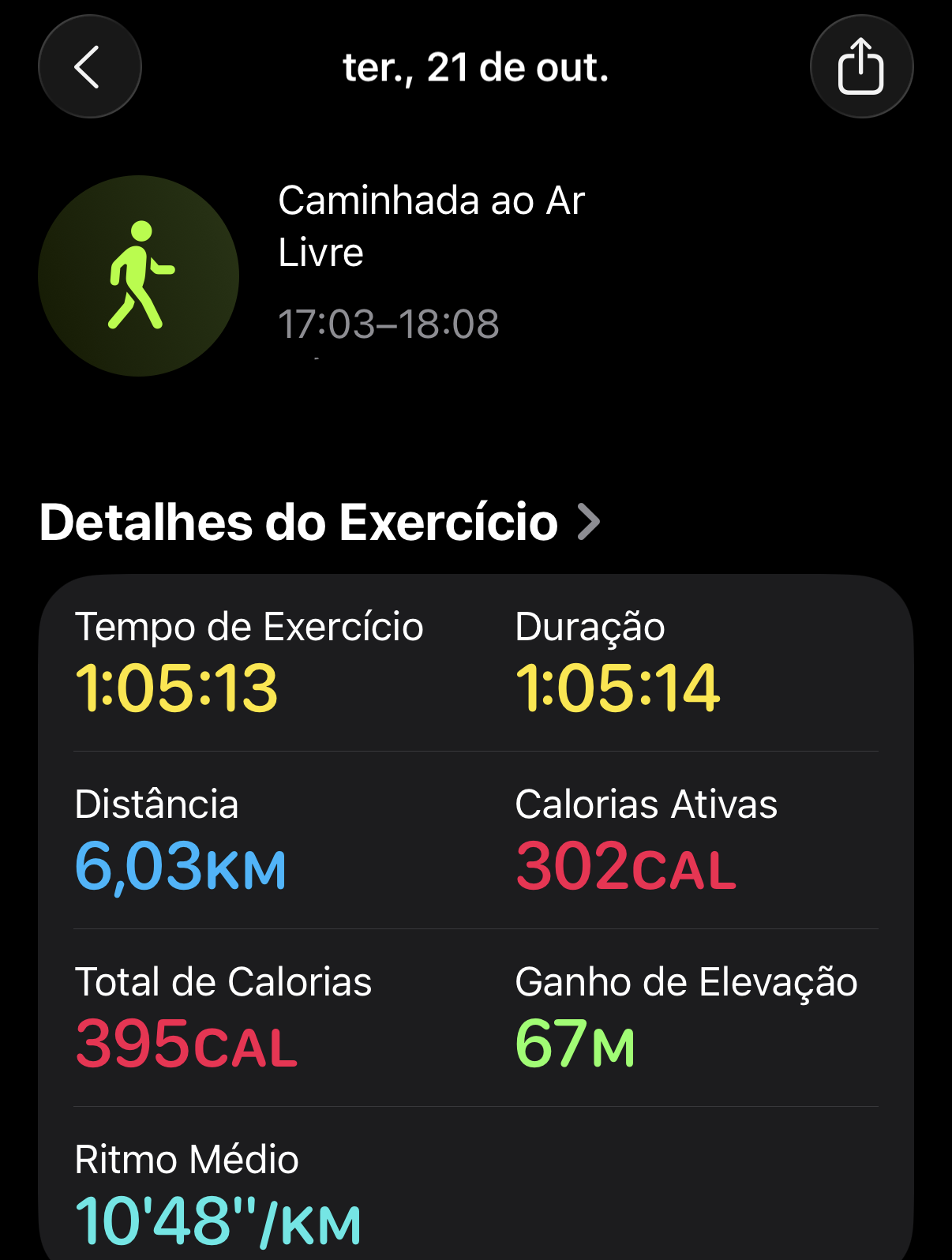Open Detalhes do Exercício

tap(320, 522)
